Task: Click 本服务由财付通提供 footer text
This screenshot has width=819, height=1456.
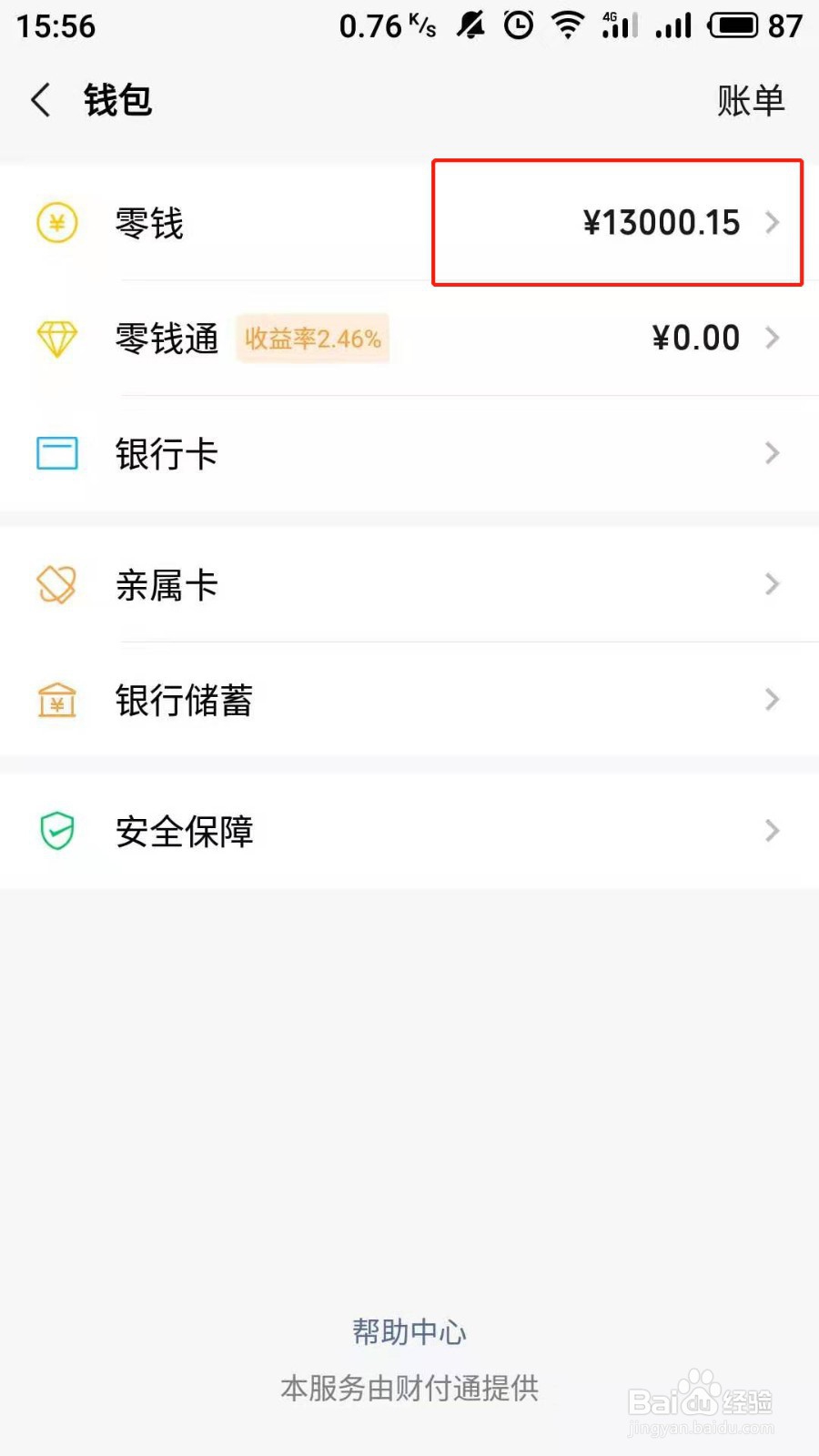Action: click(x=409, y=1388)
